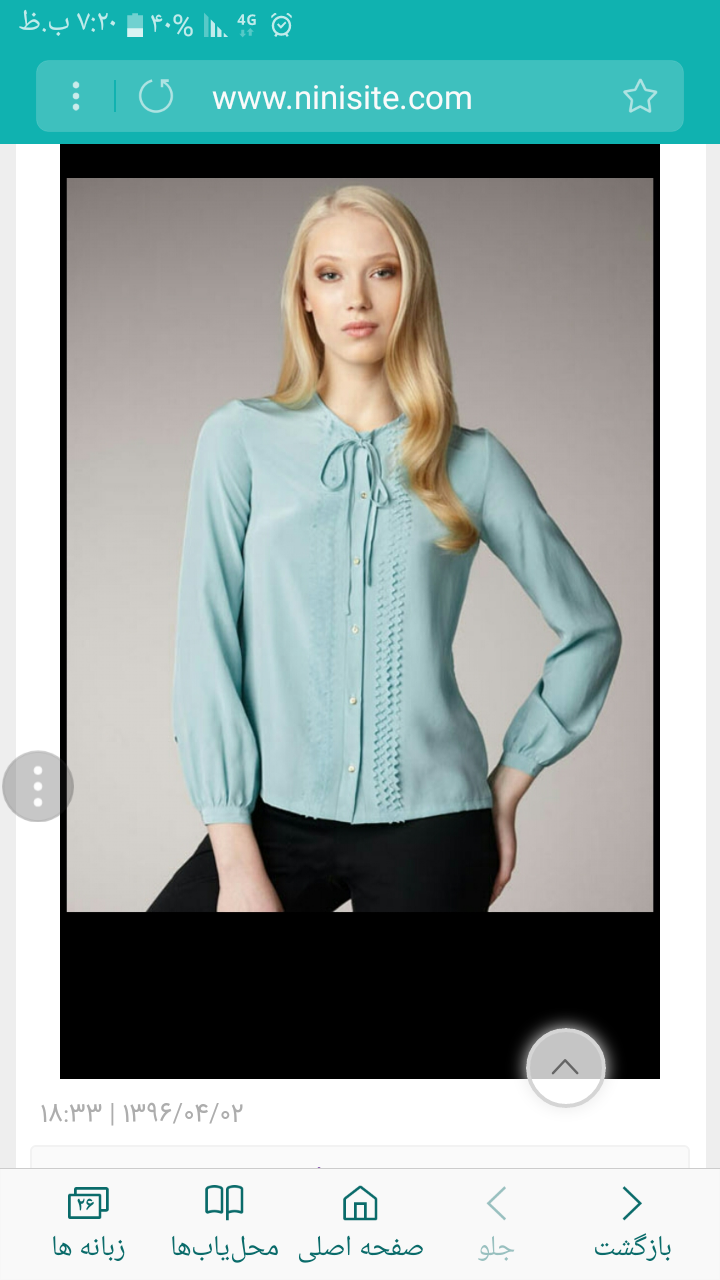
Task: Reload the current page
Action: click(156, 97)
